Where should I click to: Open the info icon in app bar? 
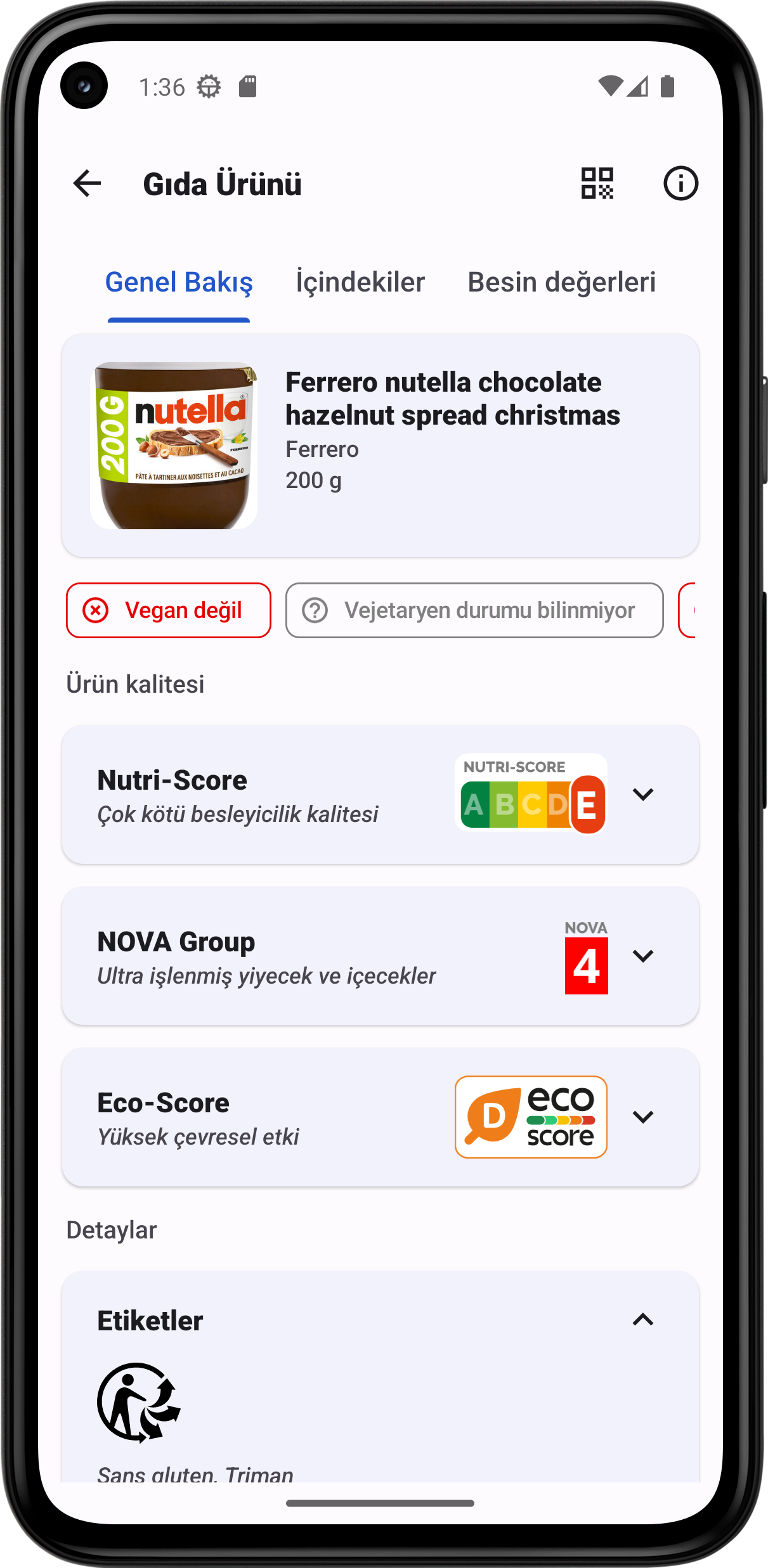[680, 184]
